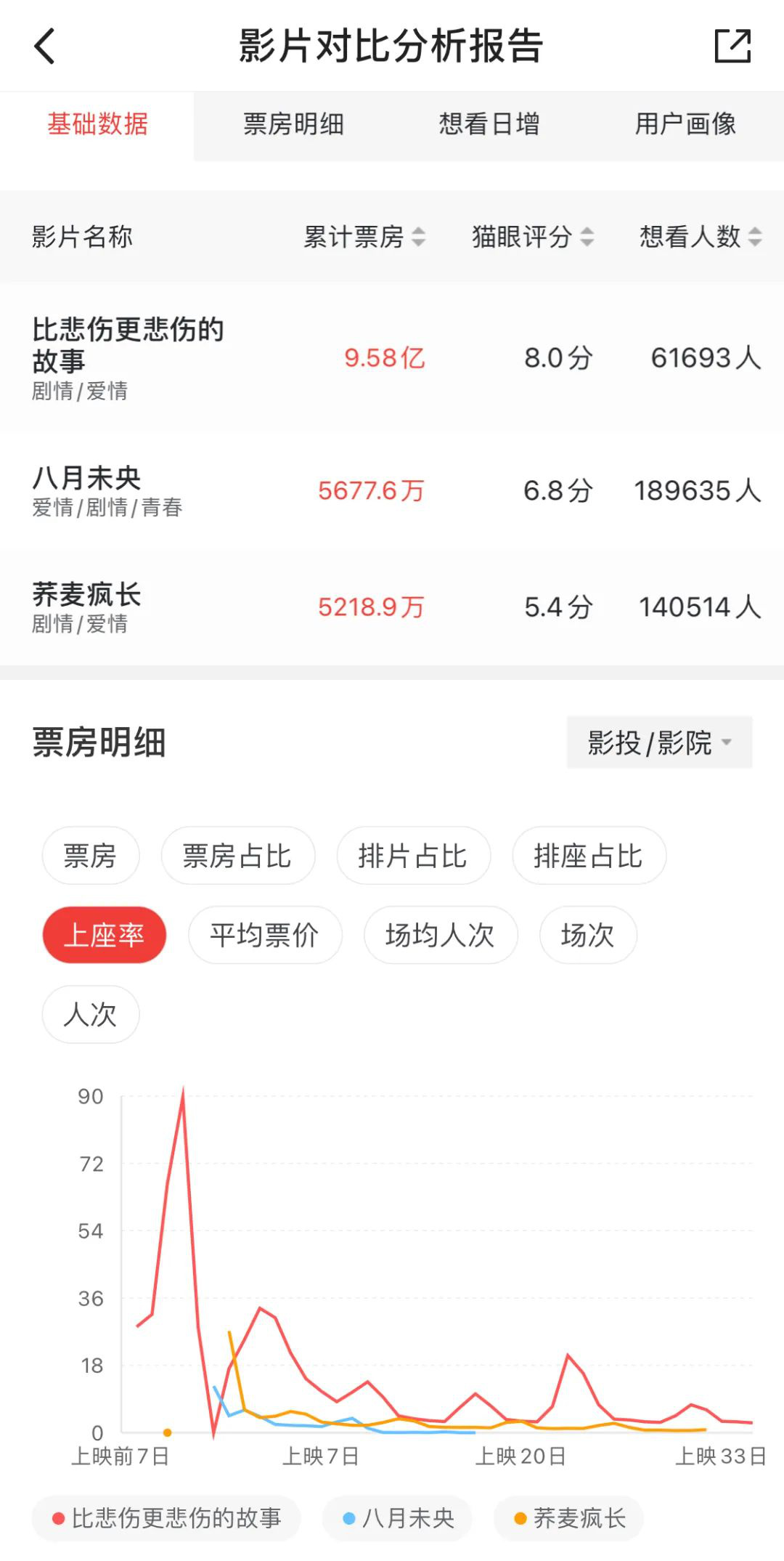
Task: Expand the 影投/影院 dropdown
Action: (659, 742)
